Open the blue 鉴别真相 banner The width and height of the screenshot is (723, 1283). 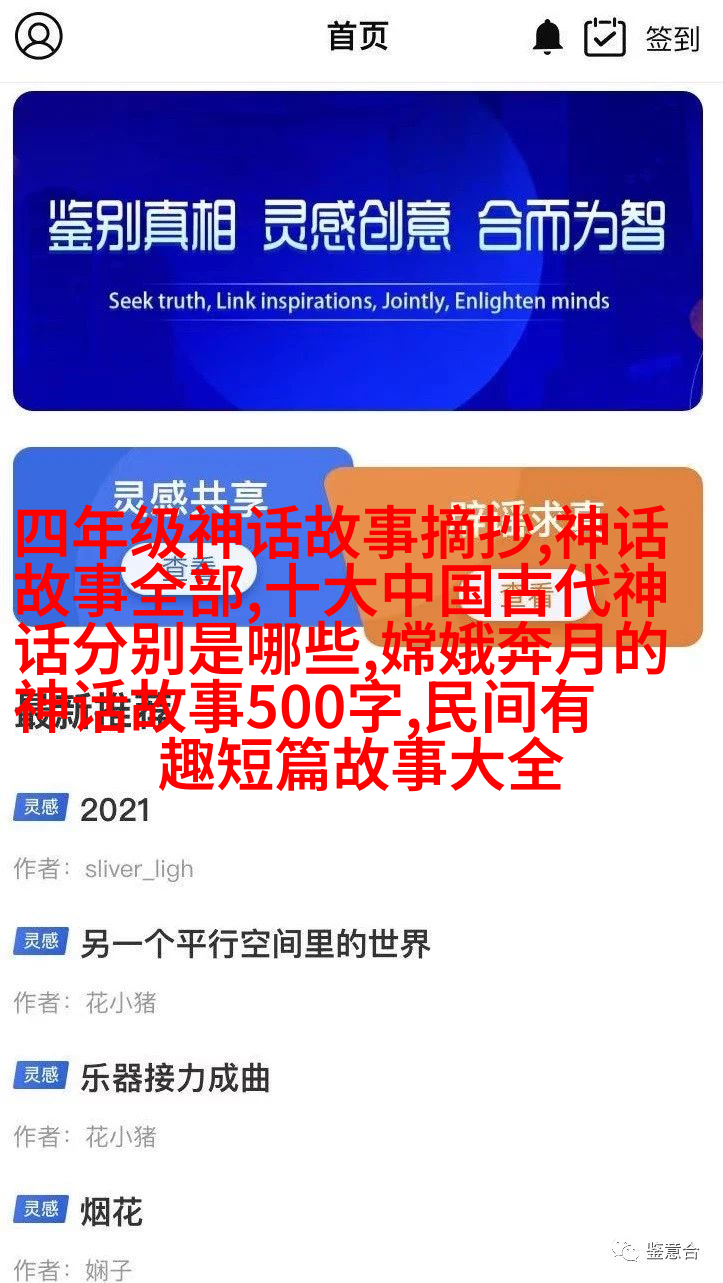358,250
